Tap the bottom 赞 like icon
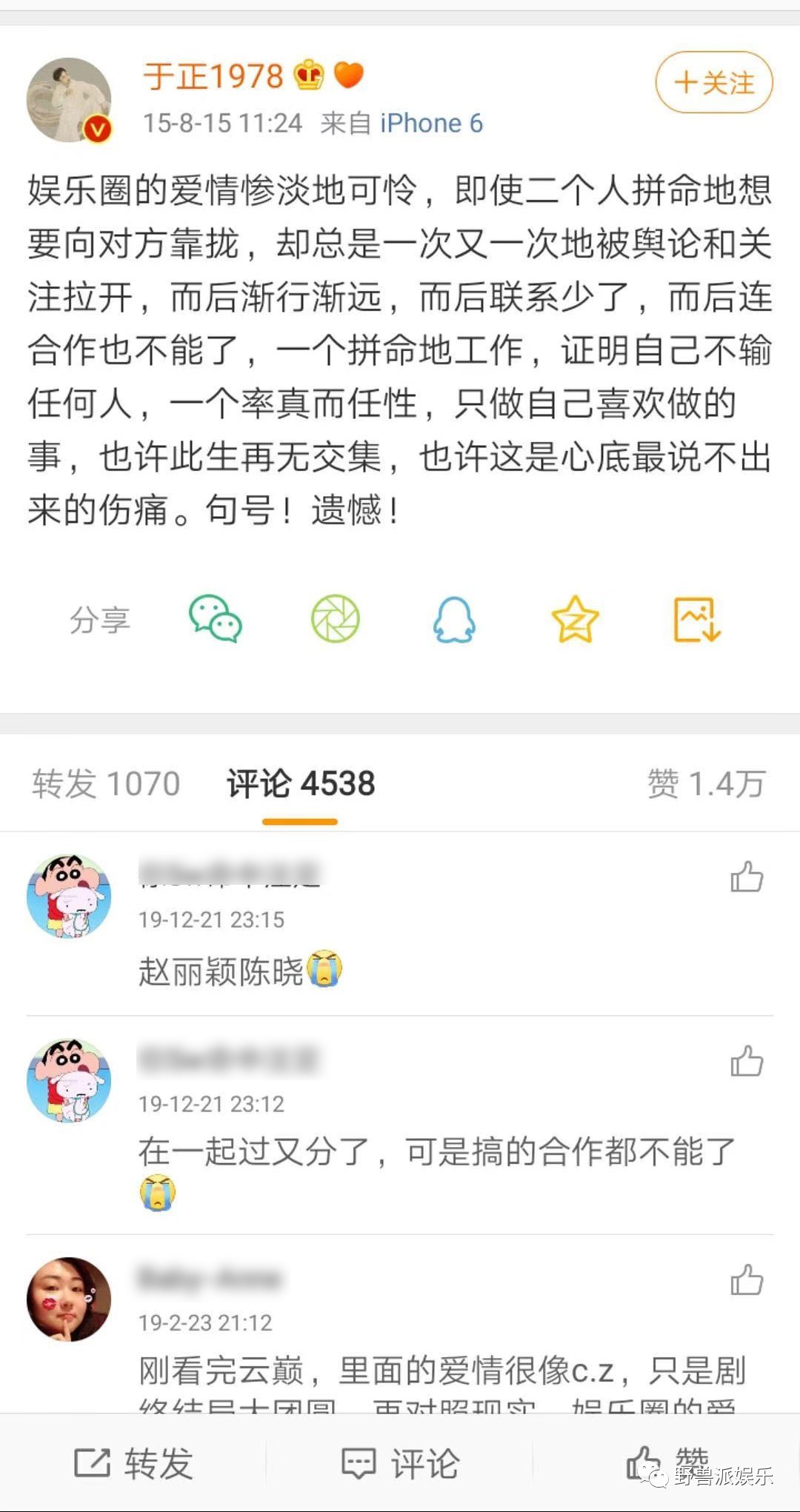This screenshot has width=800, height=1512. pos(644,1460)
